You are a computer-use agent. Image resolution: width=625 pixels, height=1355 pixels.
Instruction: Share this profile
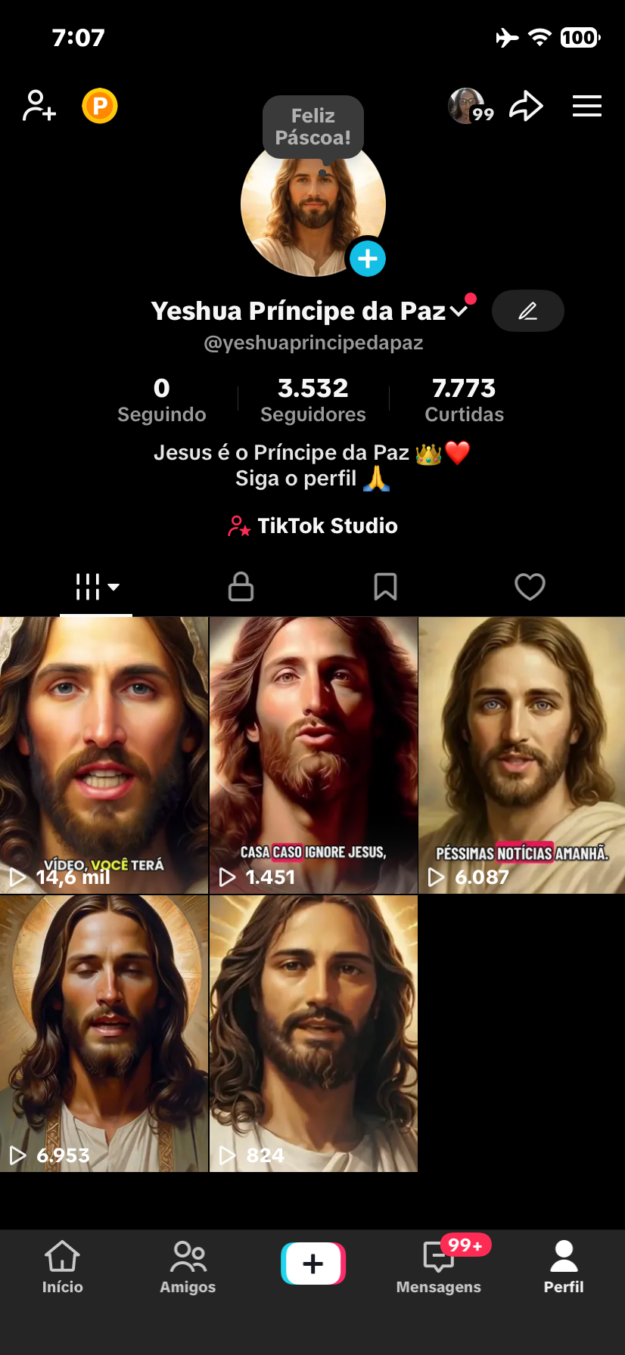526,106
